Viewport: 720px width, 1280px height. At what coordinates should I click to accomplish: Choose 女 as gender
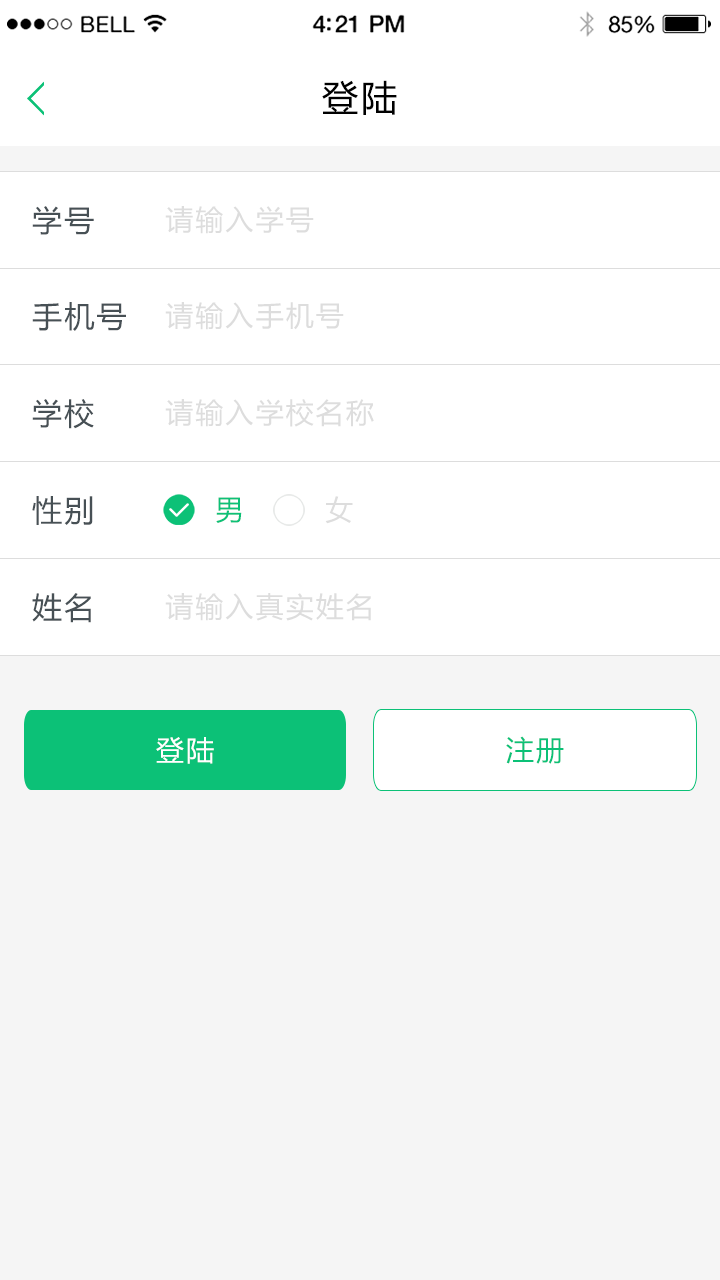[x=290, y=510]
